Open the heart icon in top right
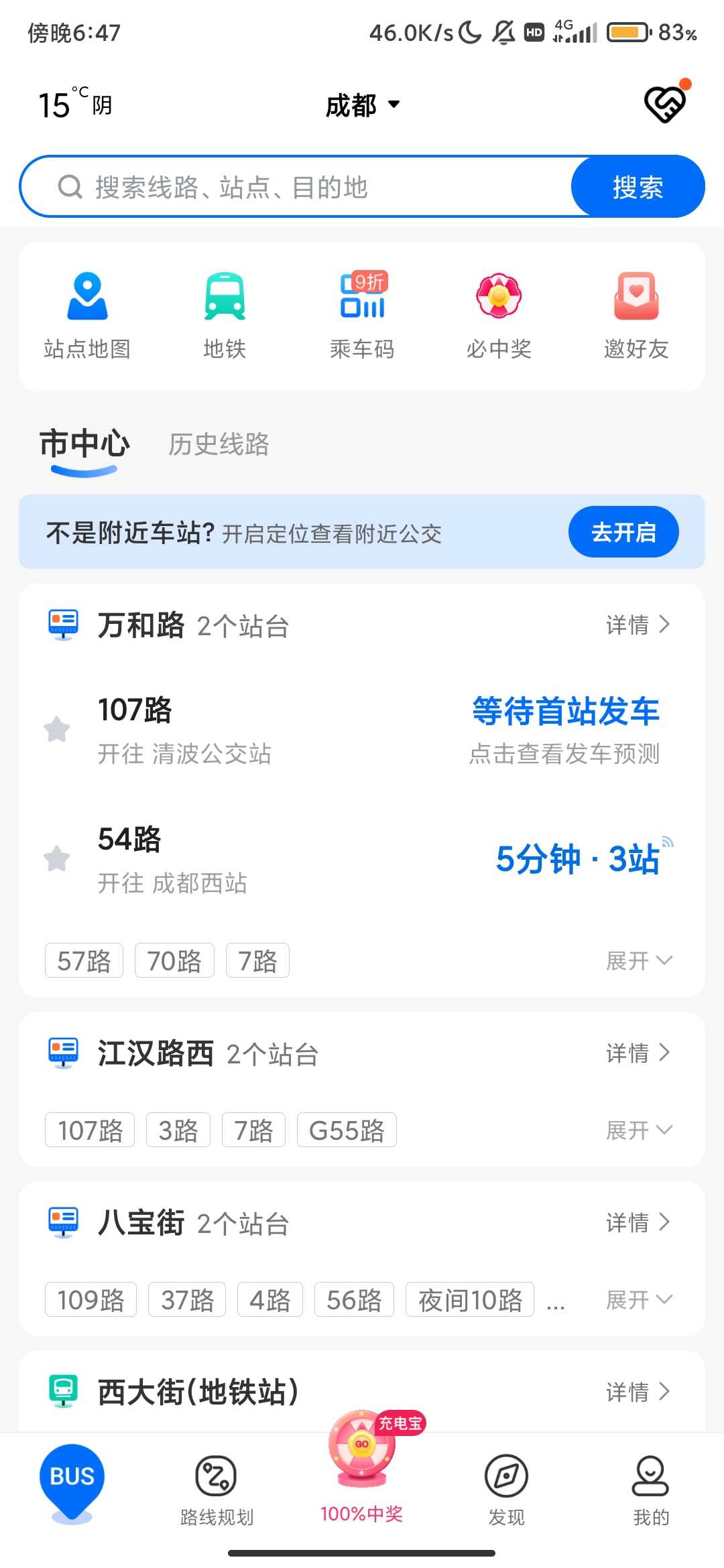 (x=665, y=105)
